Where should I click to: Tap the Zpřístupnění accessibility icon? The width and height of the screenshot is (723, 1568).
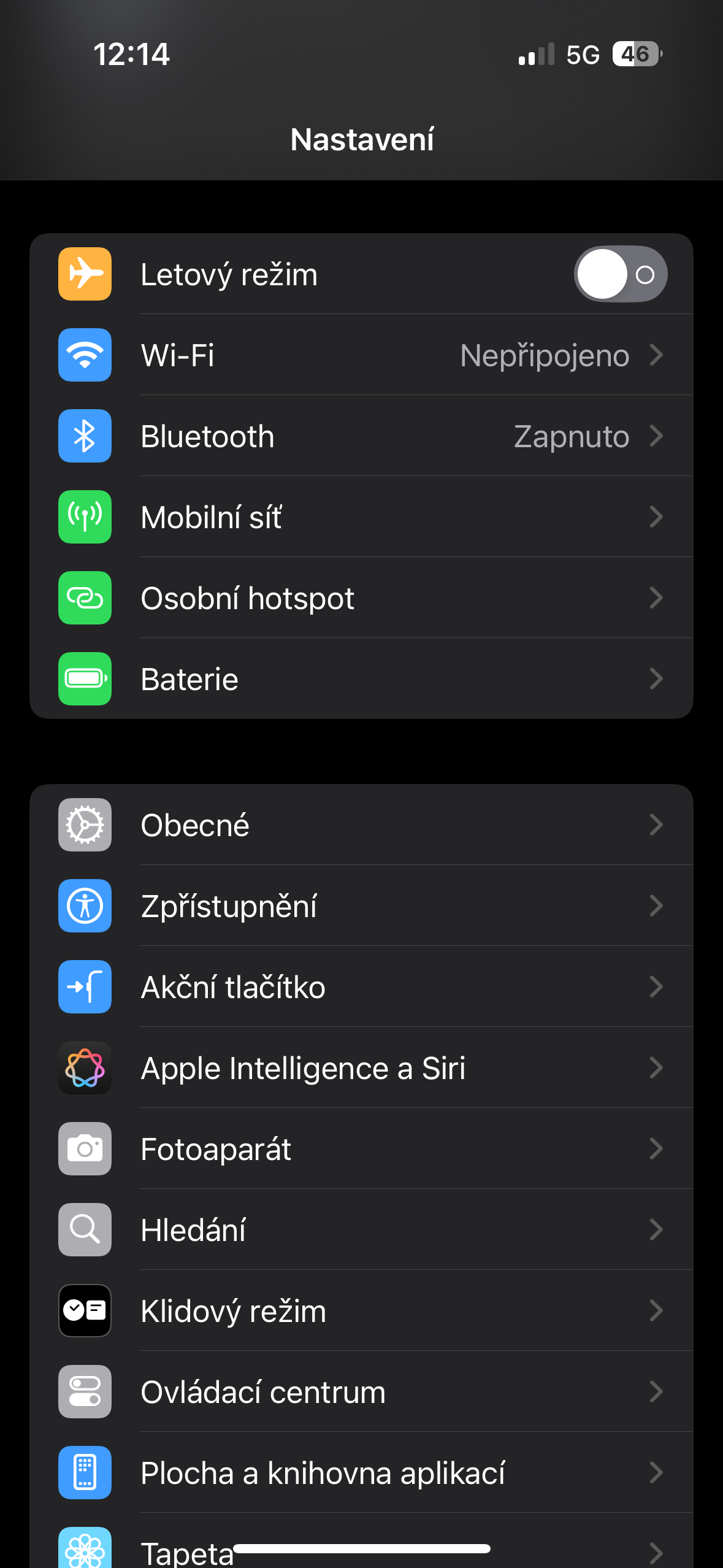[x=85, y=906]
